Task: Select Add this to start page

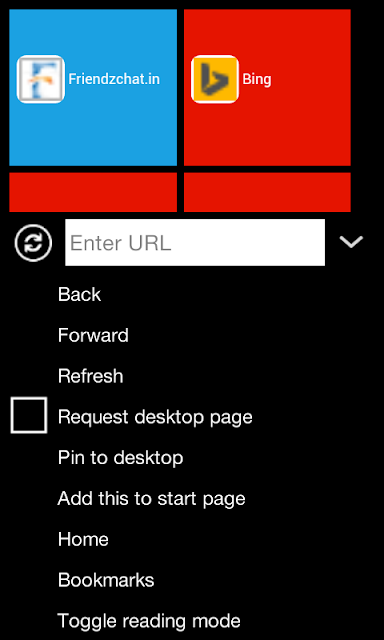Action: (x=151, y=499)
